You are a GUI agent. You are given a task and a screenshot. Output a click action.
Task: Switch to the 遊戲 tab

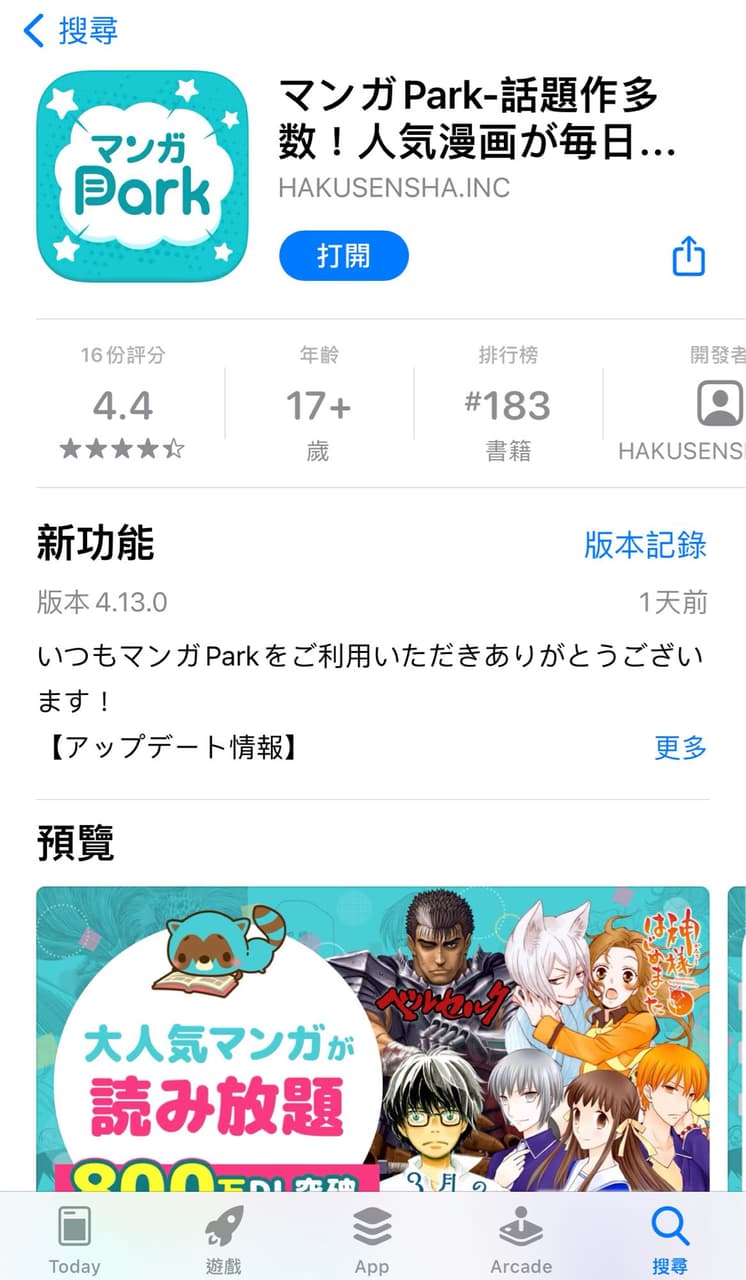tap(224, 1240)
